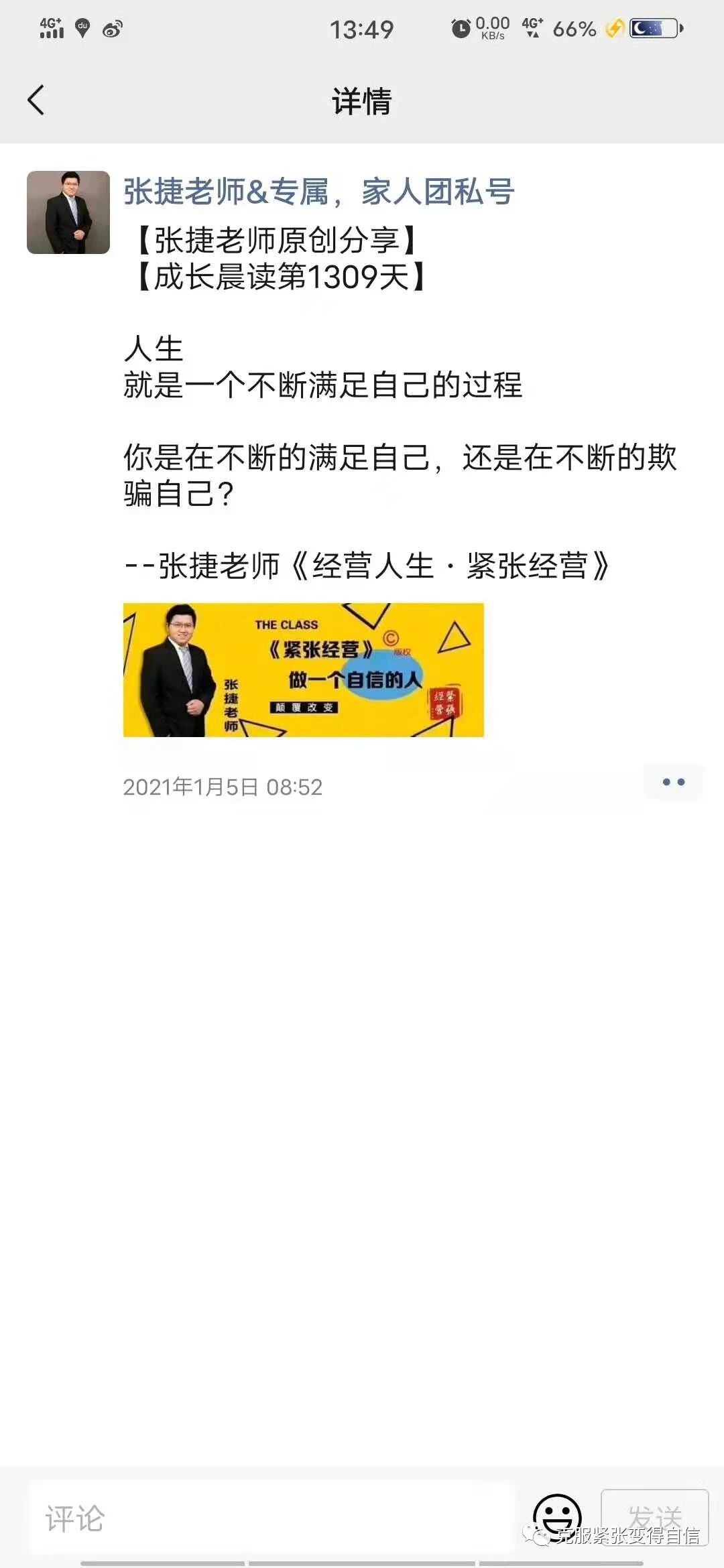
Task: Open 张捷老师 profile avatar
Action: (68, 212)
